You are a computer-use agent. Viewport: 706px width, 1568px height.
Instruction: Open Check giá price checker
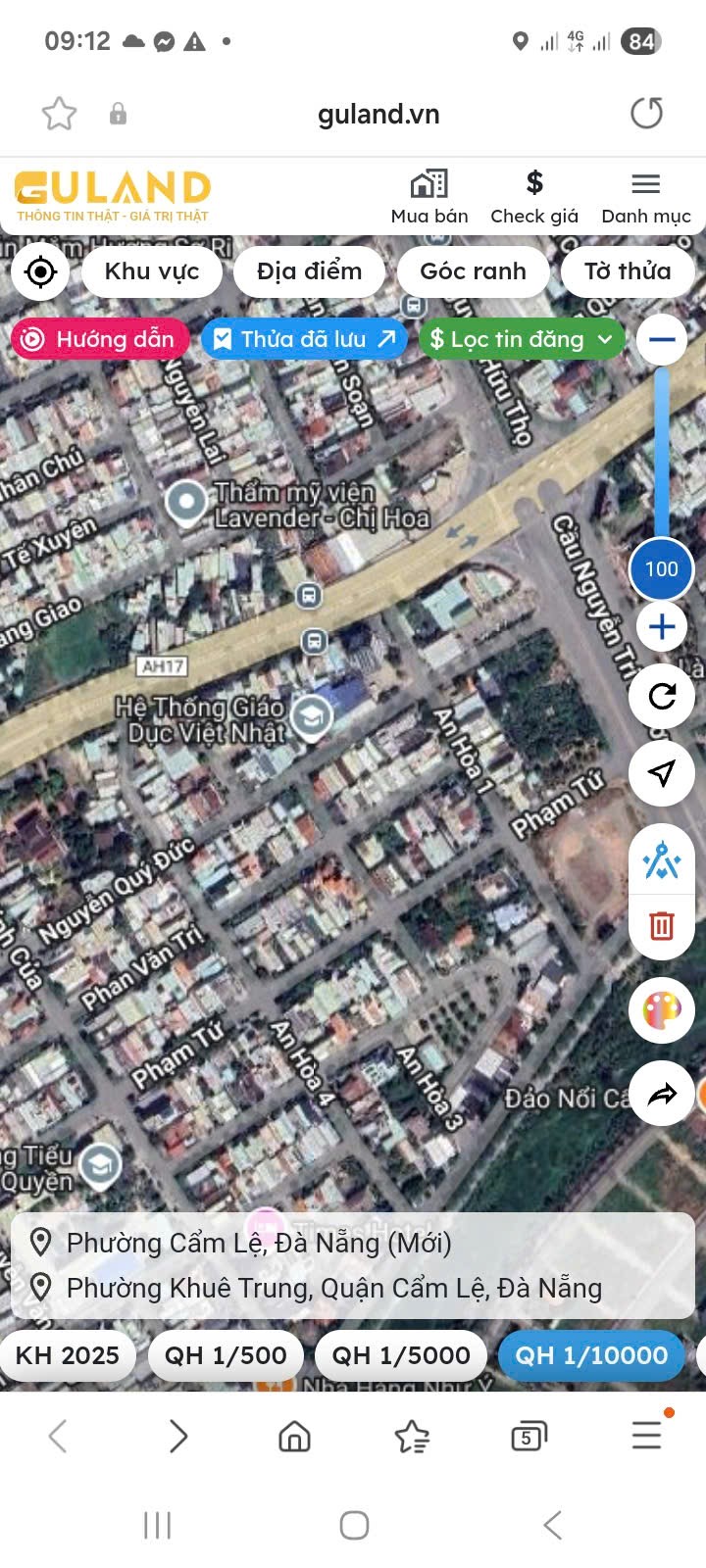534,197
